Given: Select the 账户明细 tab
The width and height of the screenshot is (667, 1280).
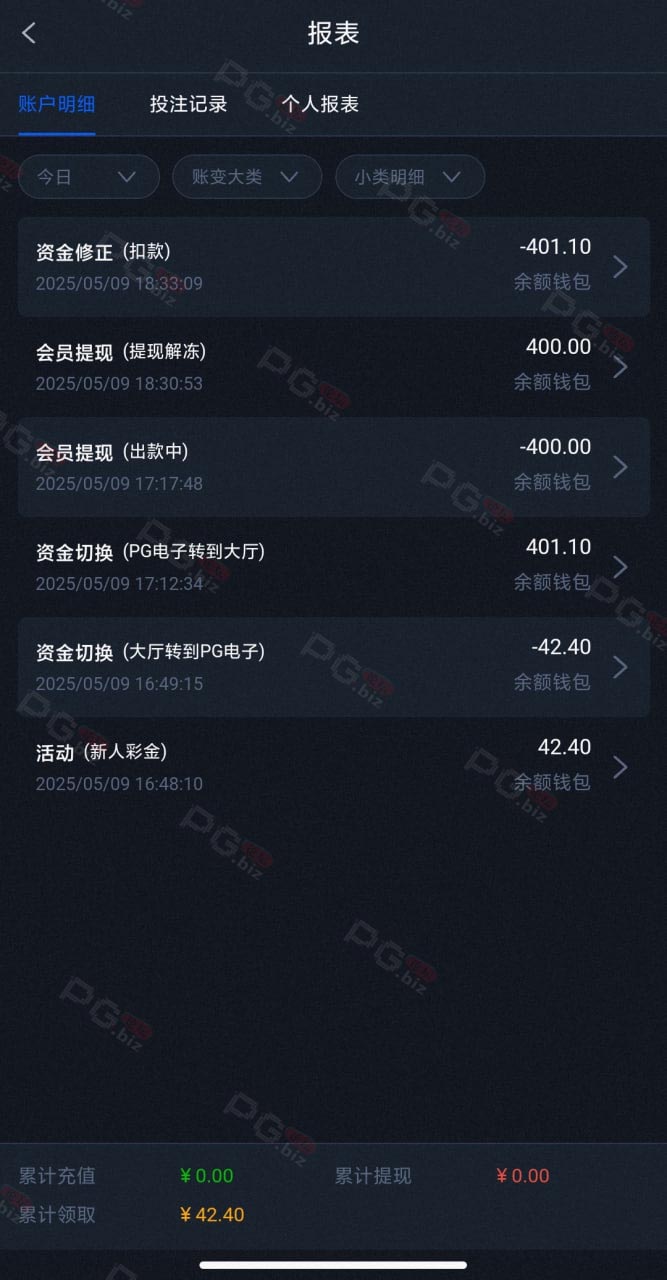Looking at the screenshot, I should click(x=57, y=104).
